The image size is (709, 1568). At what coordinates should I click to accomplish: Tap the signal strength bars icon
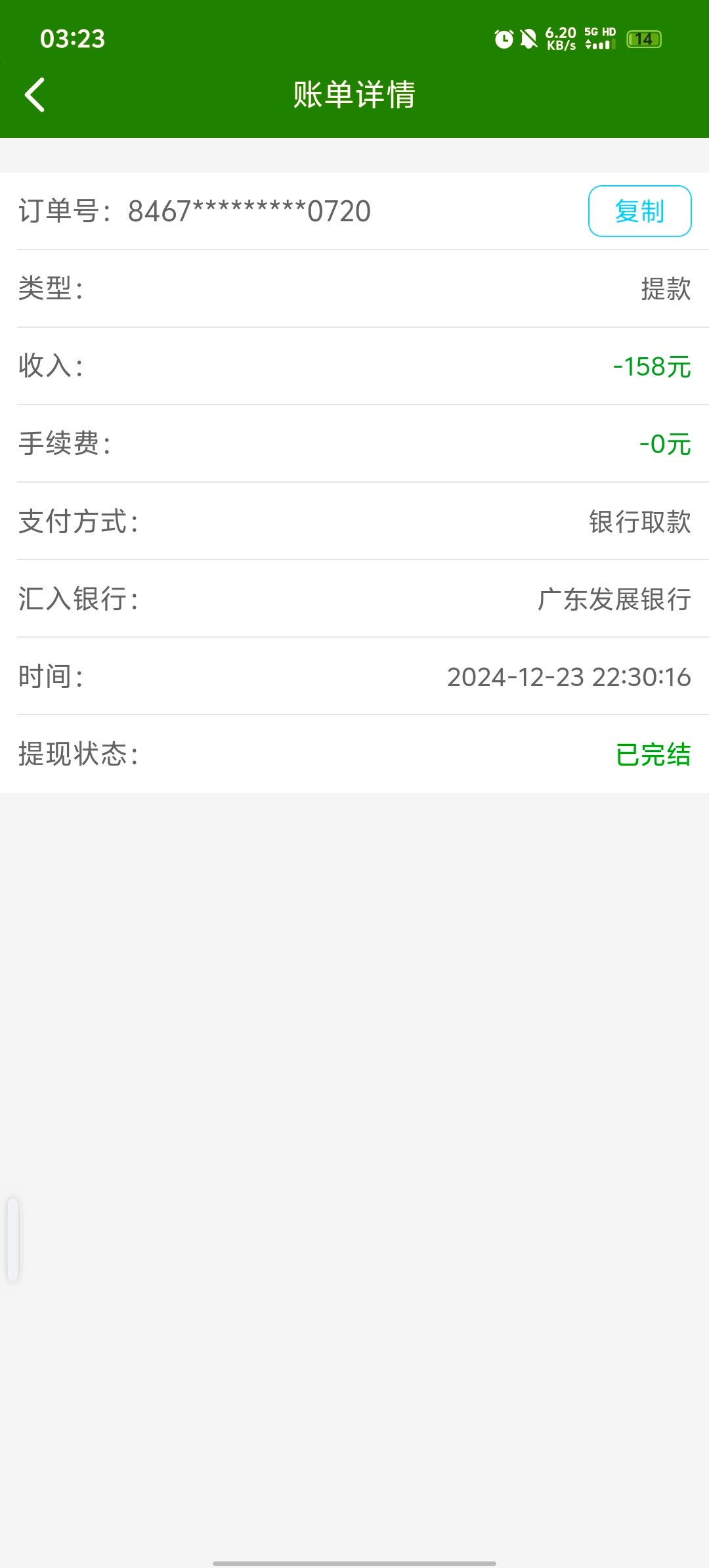point(600,45)
